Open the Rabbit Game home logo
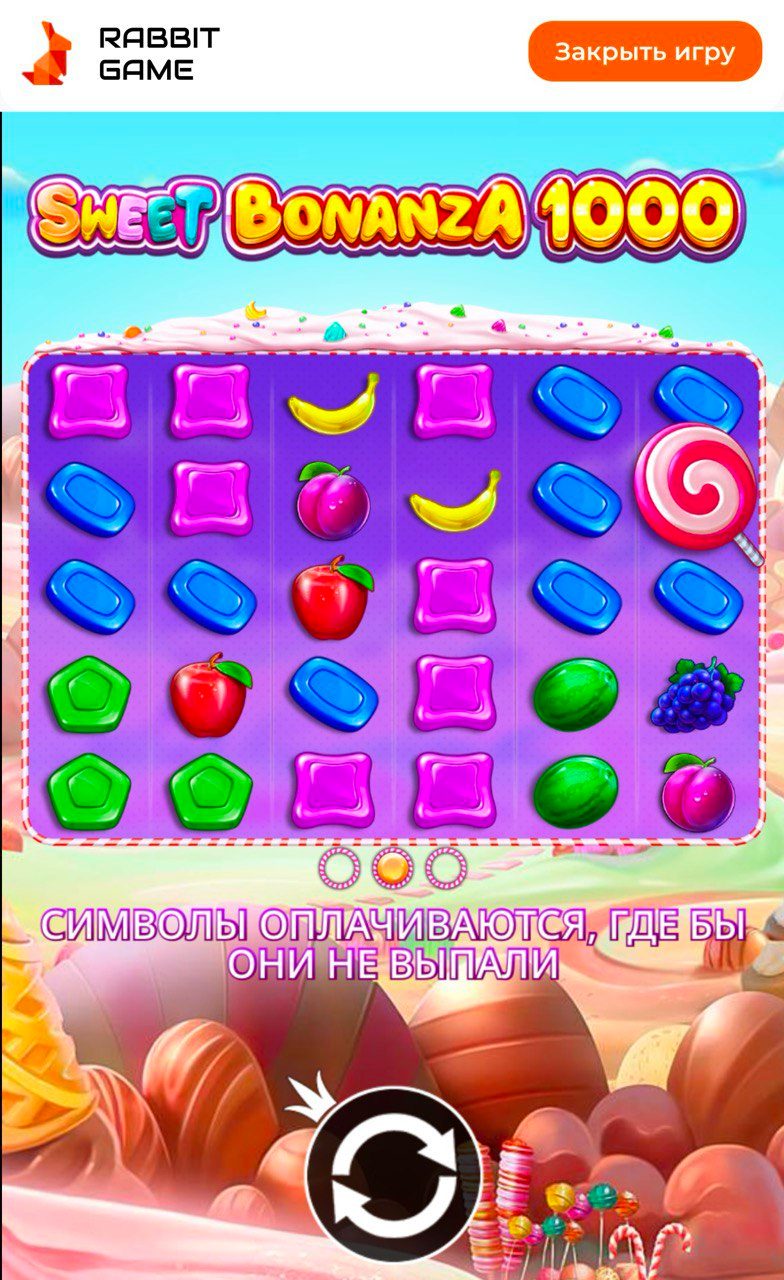 pyautogui.click(x=120, y=53)
